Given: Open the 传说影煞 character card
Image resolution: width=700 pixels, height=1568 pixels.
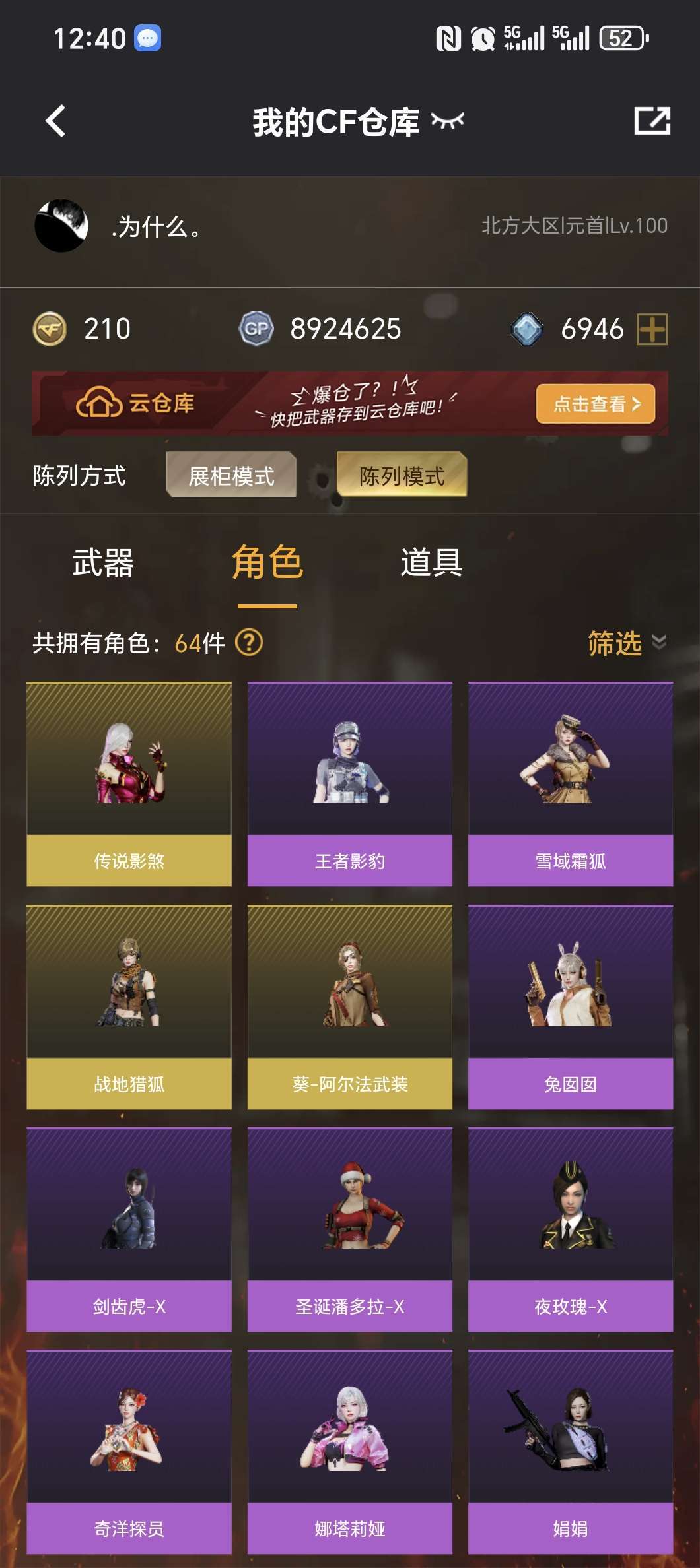Looking at the screenshot, I should [129, 784].
